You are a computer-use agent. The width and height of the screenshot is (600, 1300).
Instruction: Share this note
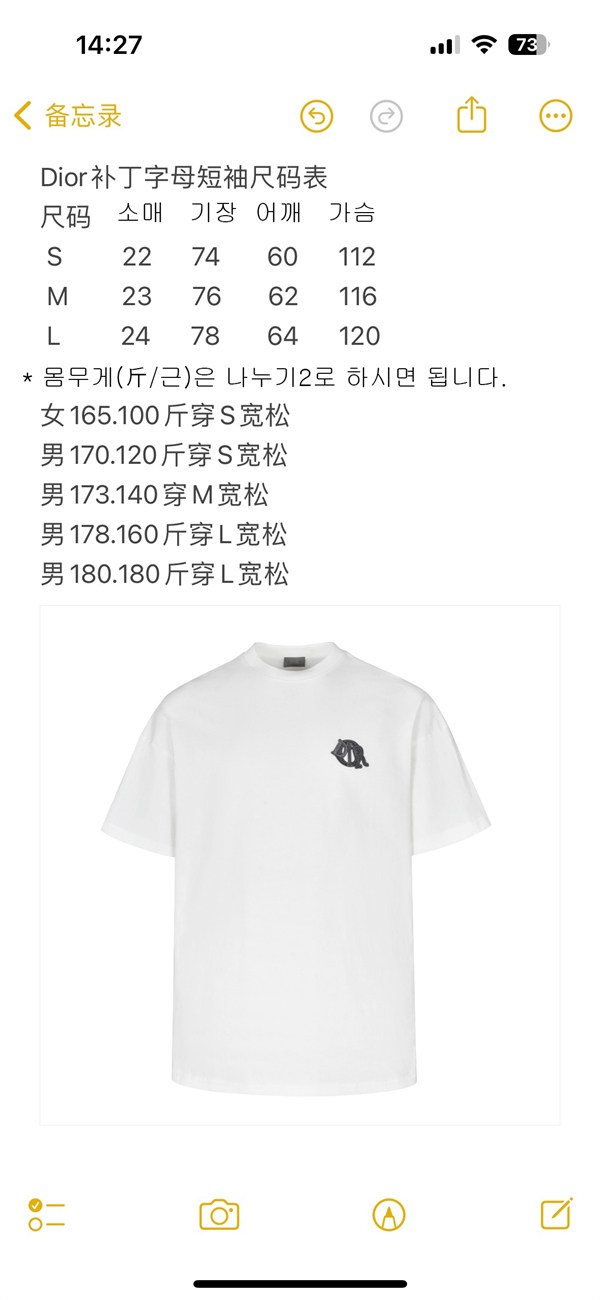471,115
